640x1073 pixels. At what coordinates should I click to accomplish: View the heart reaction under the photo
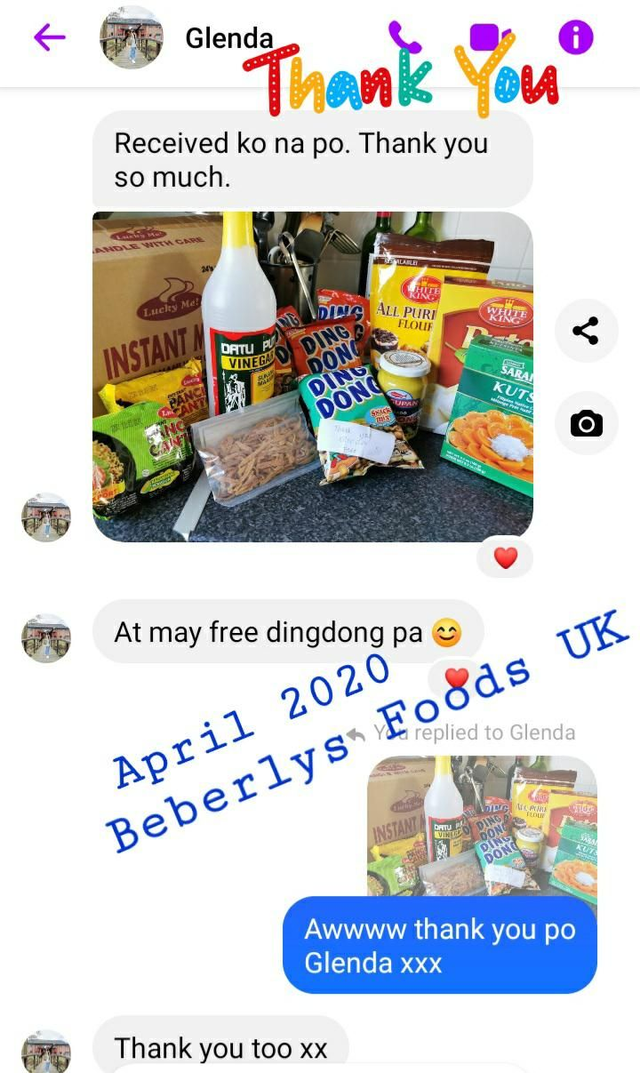pyautogui.click(x=505, y=558)
